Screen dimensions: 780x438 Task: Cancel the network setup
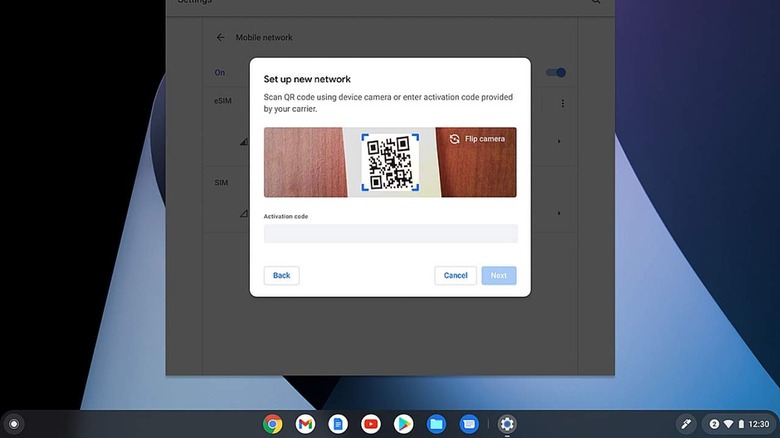[455, 275]
